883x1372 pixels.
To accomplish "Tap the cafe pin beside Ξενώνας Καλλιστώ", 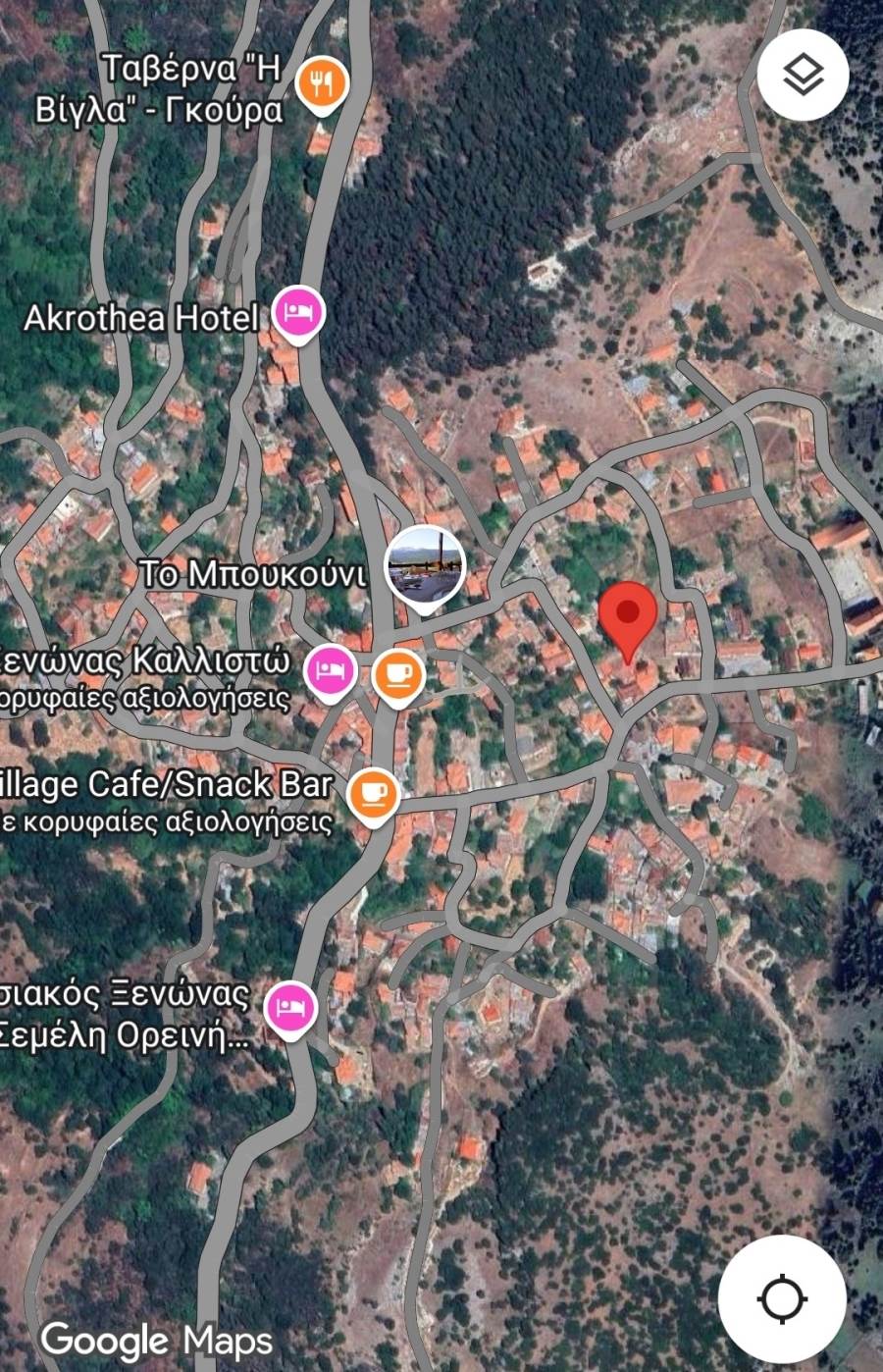I will click(397, 675).
